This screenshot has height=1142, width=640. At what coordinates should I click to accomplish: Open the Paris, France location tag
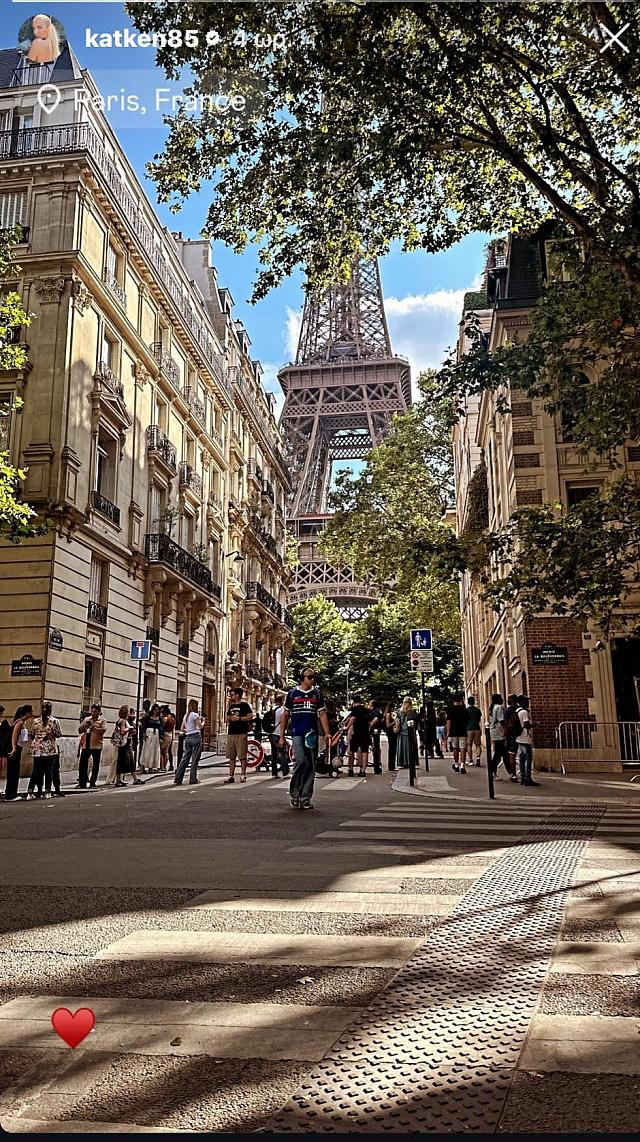tap(158, 100)
